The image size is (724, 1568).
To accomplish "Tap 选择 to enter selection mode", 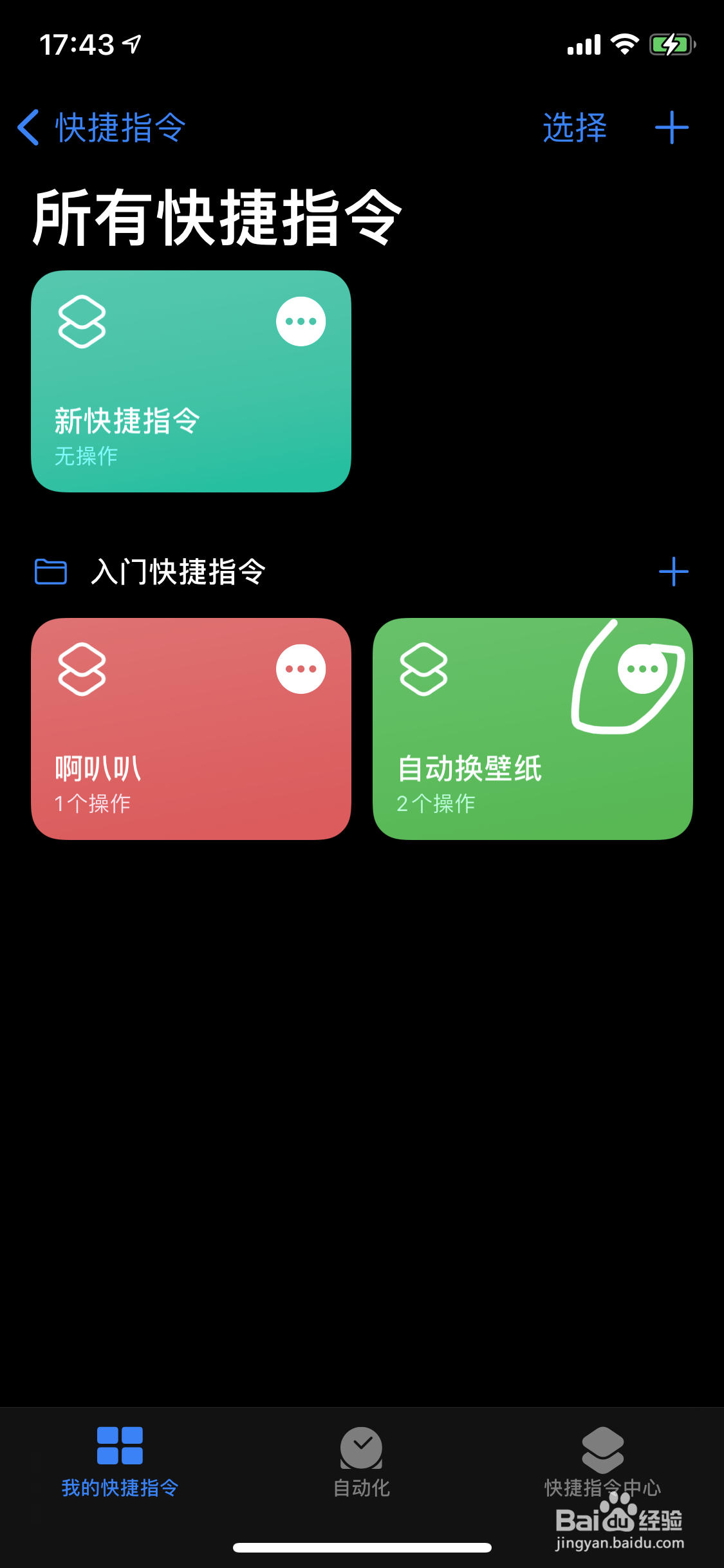I will click(x=575, y=127).
